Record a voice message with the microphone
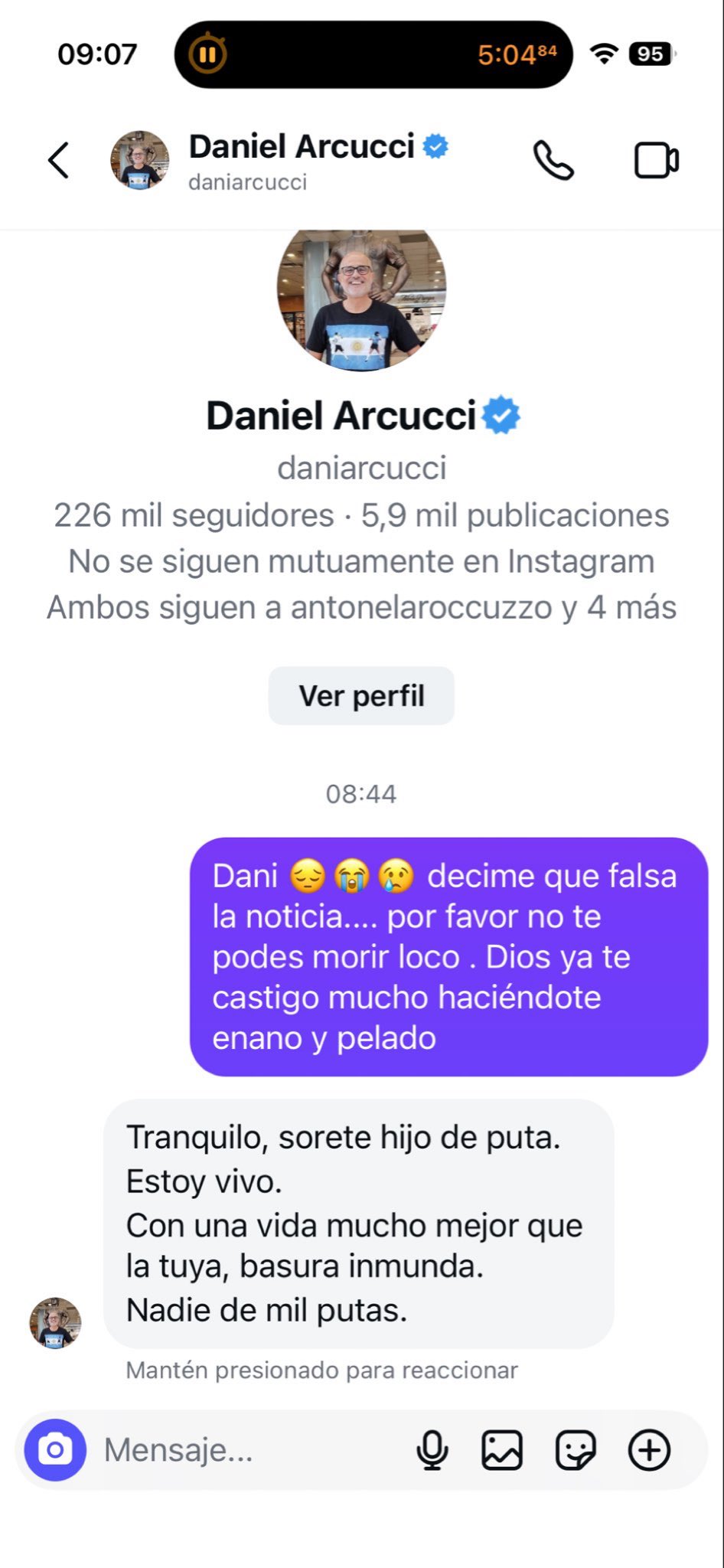Screen dimensions: 724x1568 (x=432, y=1449)
